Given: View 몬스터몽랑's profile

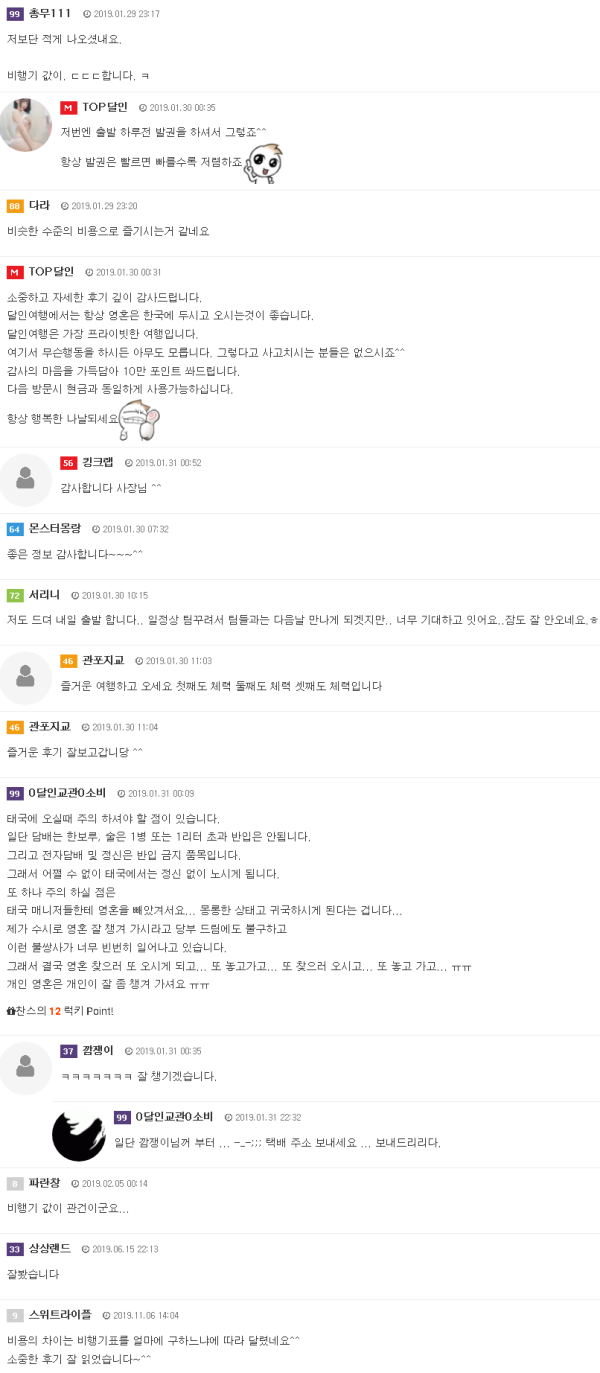Looking at the screenshot, I should [x=55, y=528].
